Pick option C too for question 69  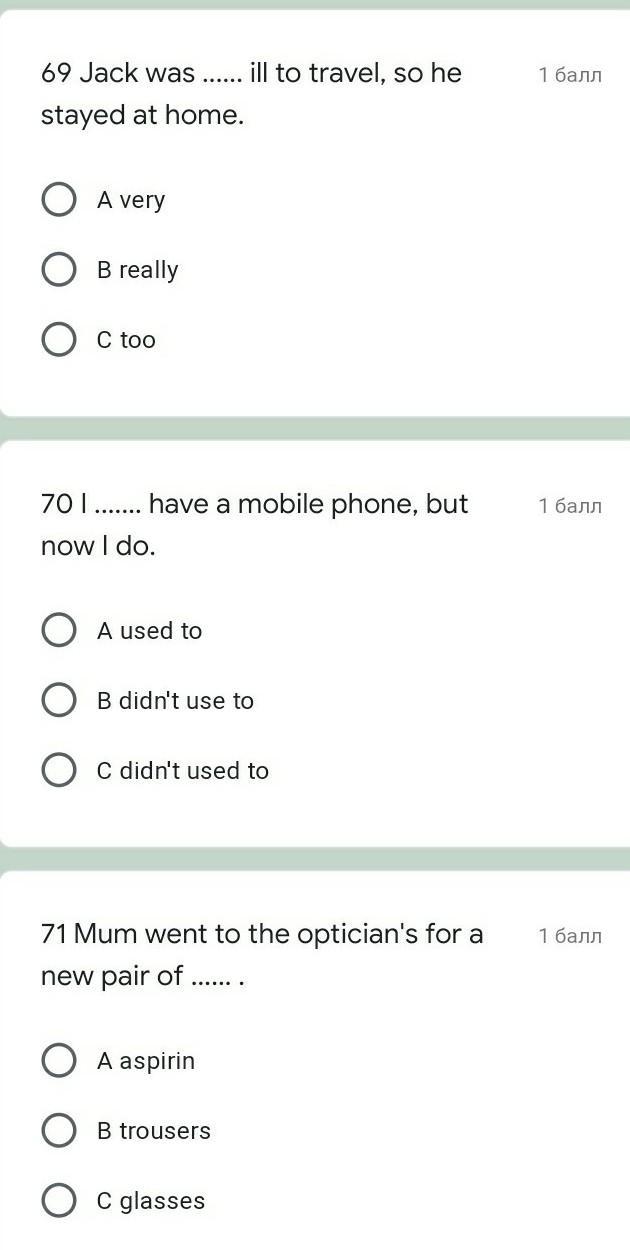coord(59,340)
